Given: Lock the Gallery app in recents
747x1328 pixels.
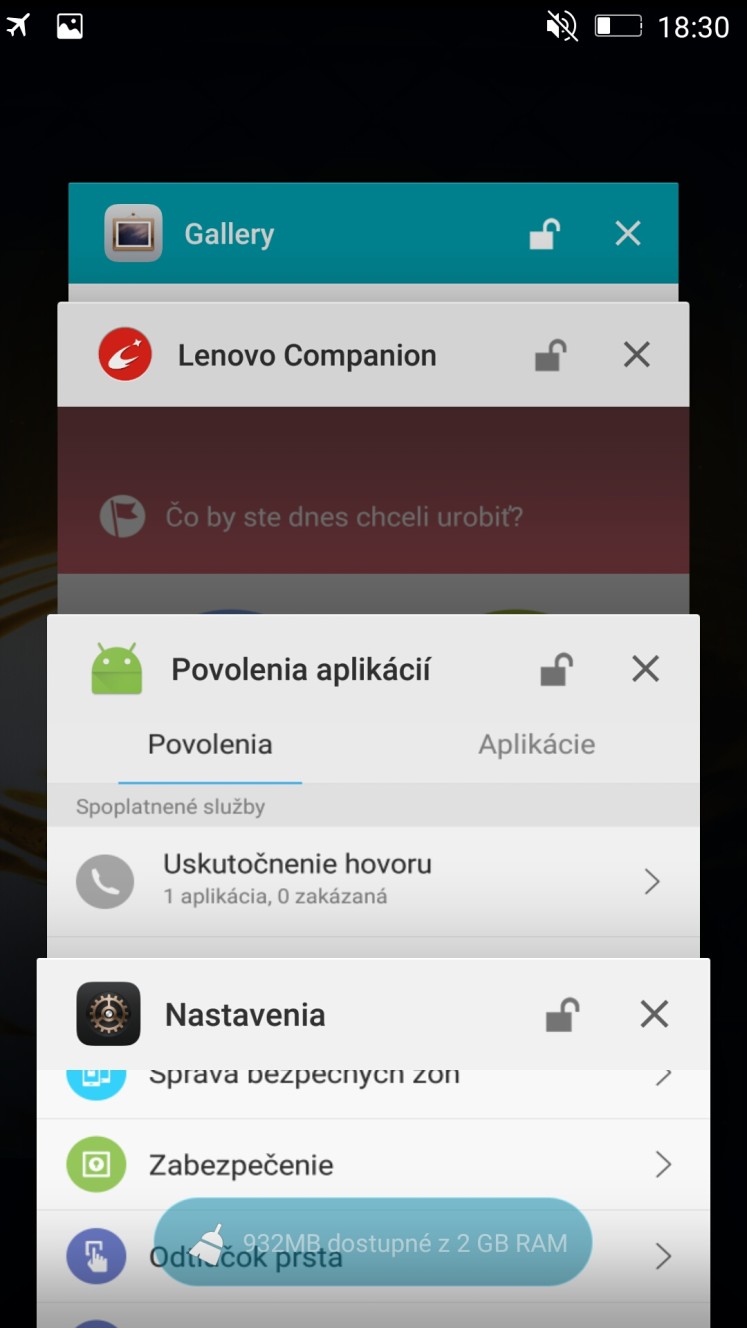Looking at the screenshot, I should tap(545, 233).
